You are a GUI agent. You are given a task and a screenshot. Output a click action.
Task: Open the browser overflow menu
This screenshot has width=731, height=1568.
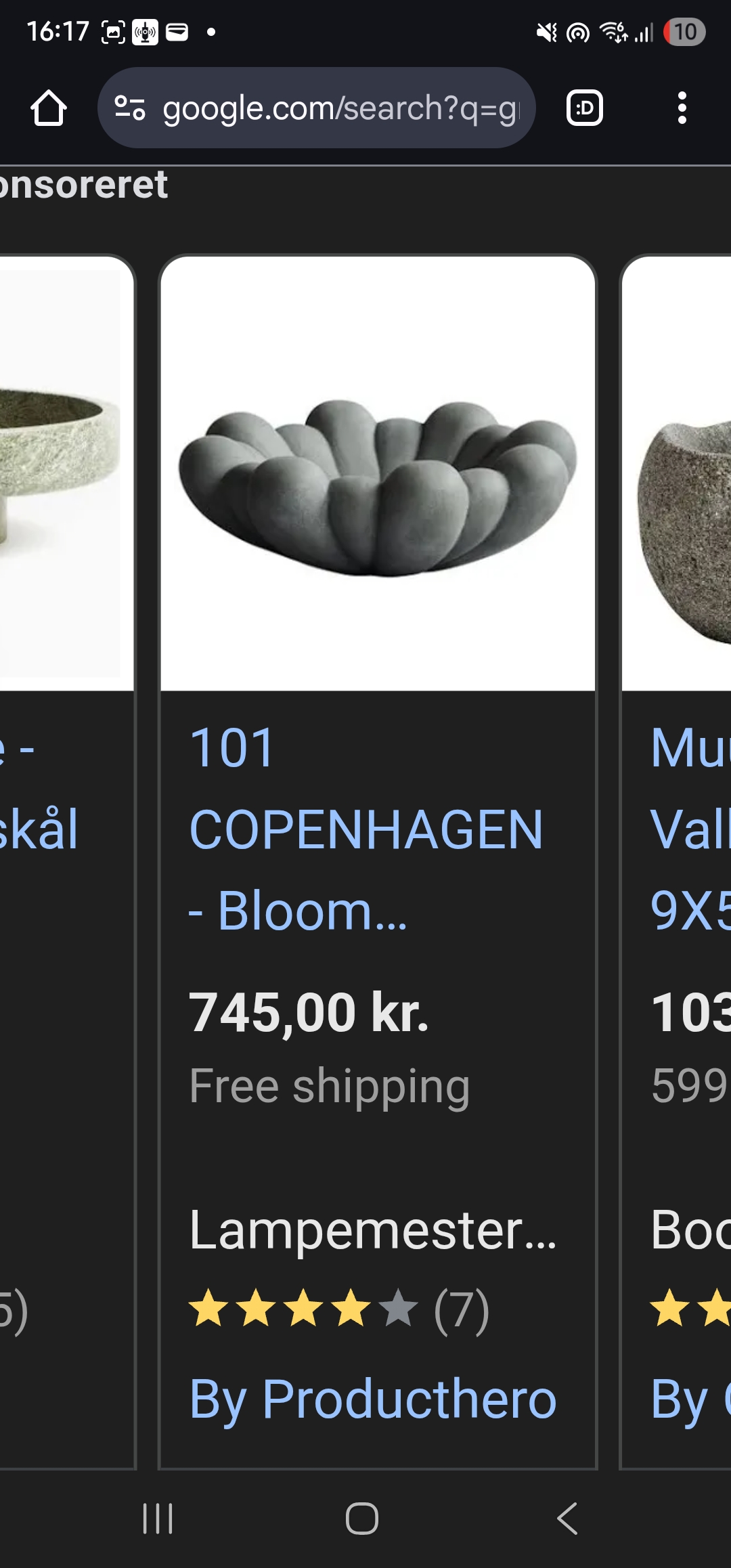click(682, 108)
